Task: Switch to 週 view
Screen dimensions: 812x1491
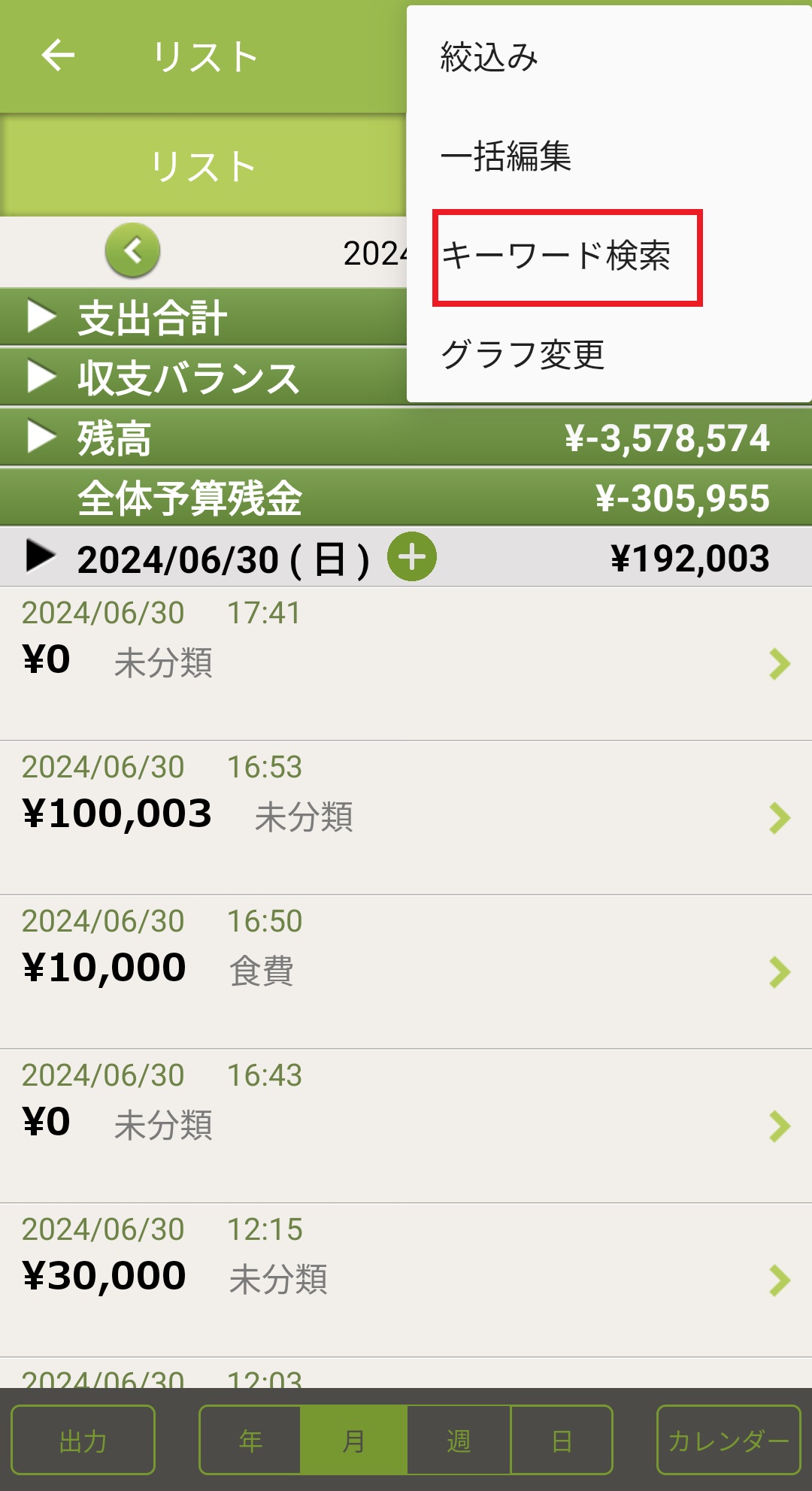Action: point(459,1441)
